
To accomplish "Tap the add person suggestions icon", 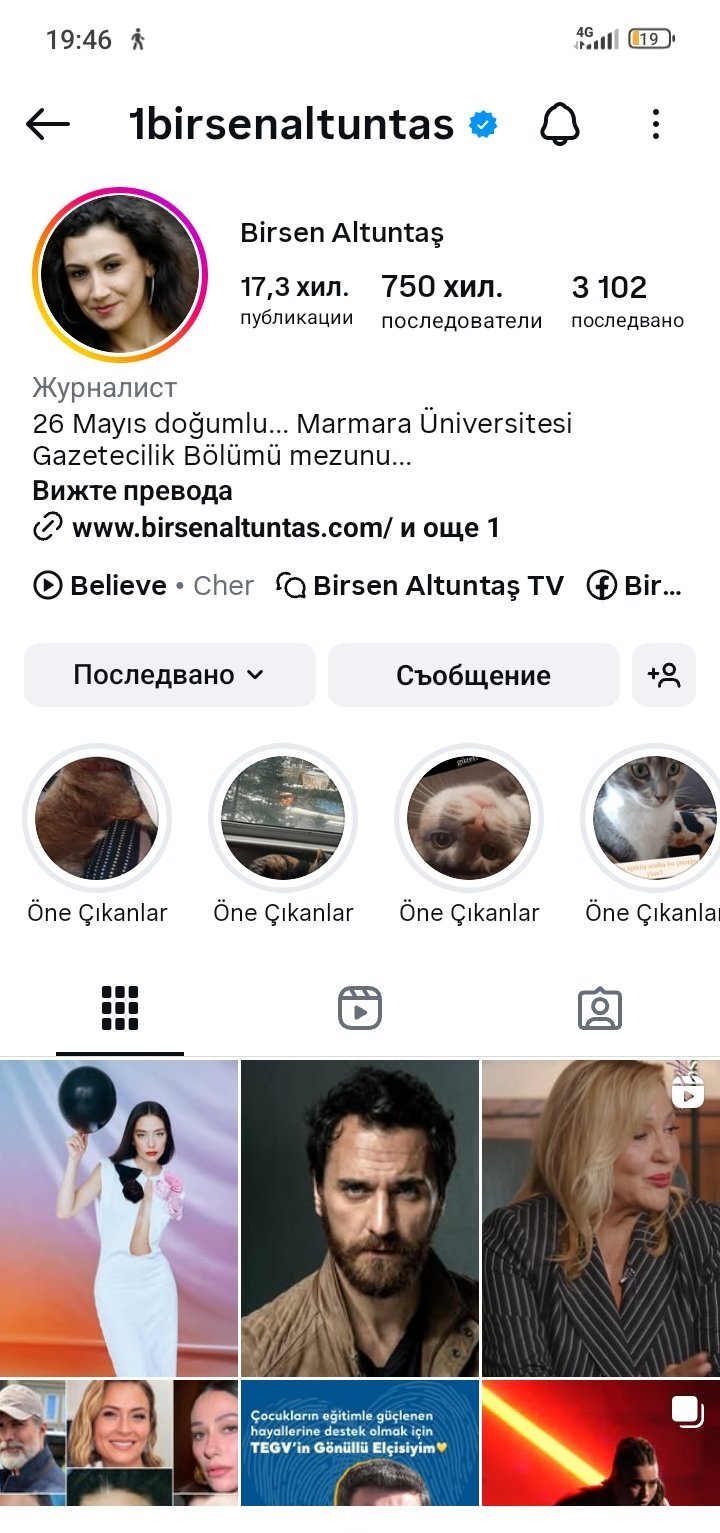I will tap(664, 675).
